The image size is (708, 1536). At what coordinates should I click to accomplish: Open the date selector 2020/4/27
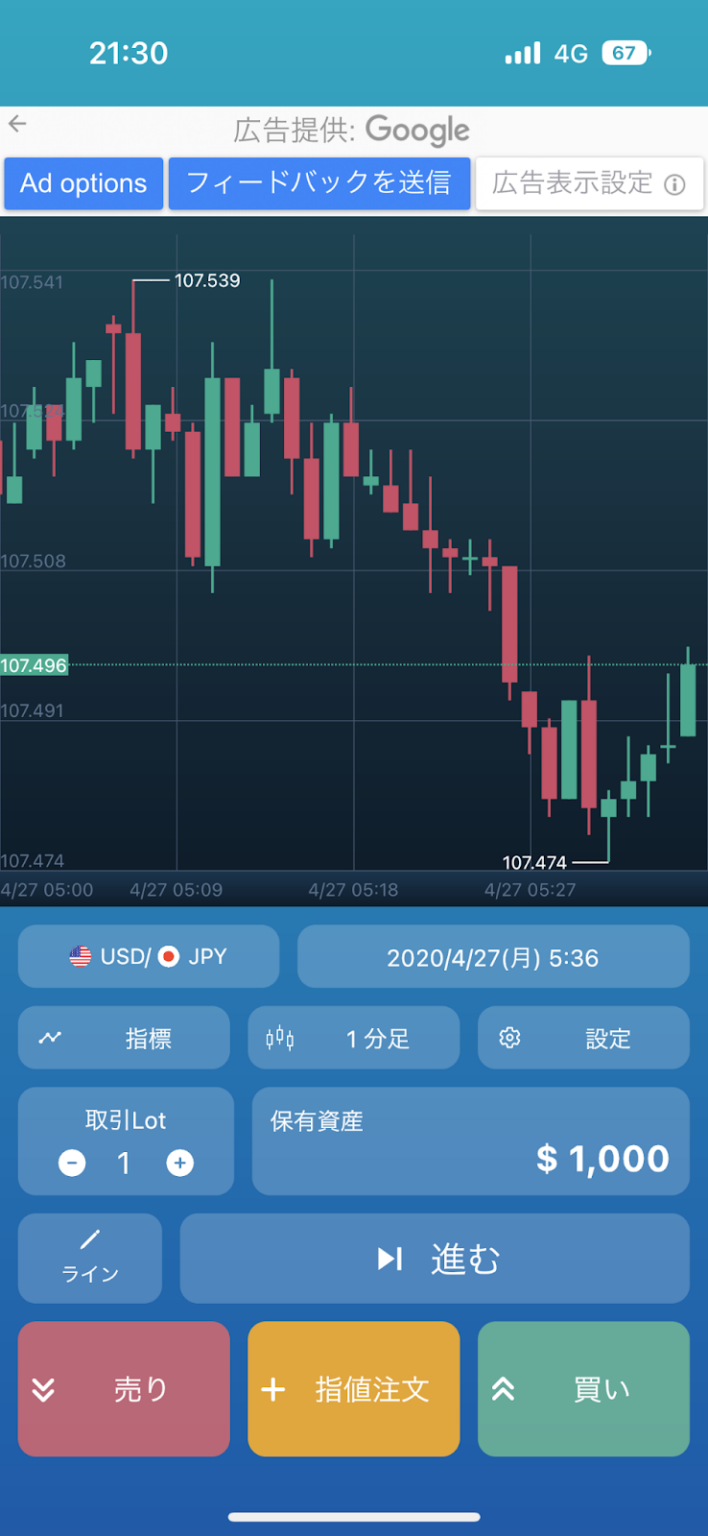(x=493, y=958)
